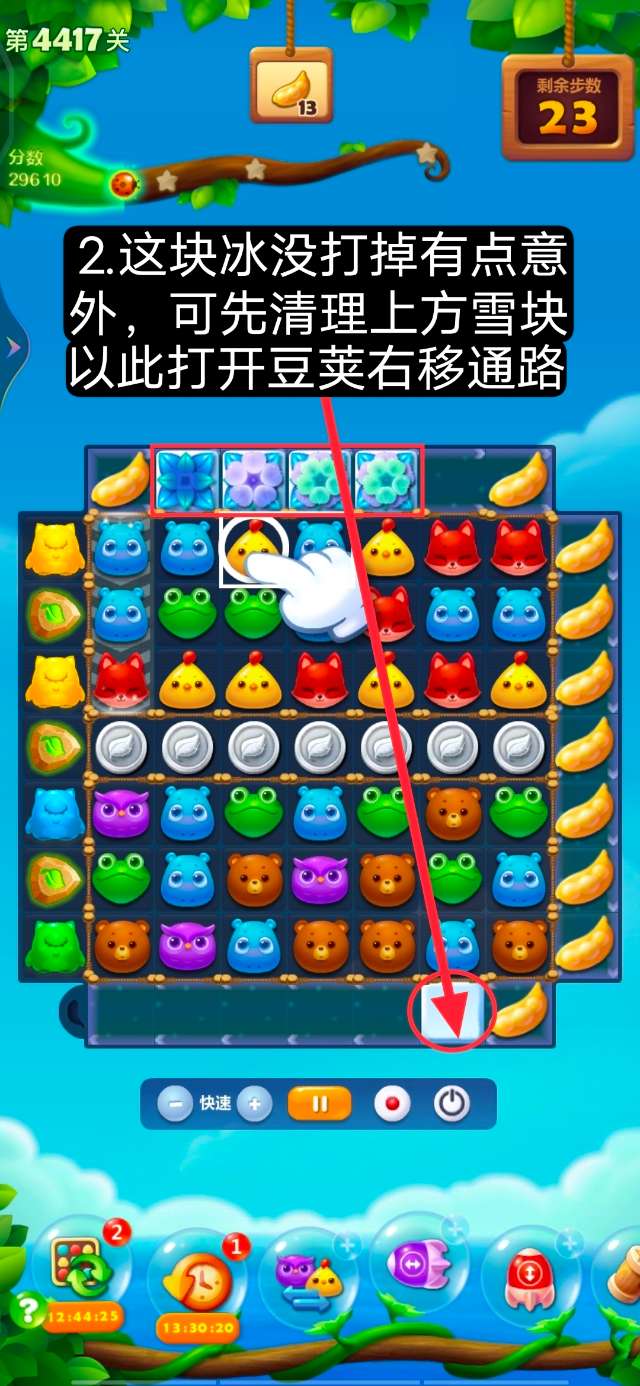The image size is (640, 1386).
Task: Tap the power button to exit playback
Action: 452,1104
